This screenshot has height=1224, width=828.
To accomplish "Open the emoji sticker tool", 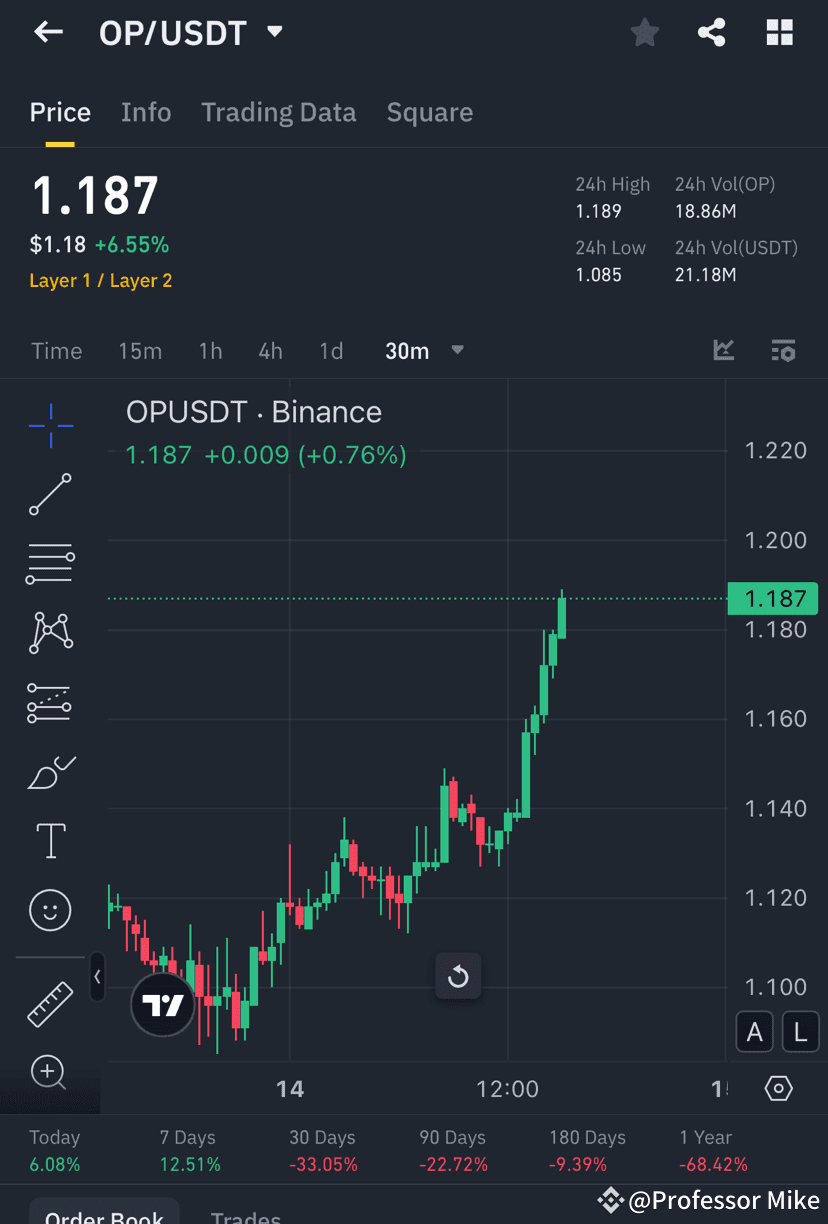I will (x=50, y=910).
